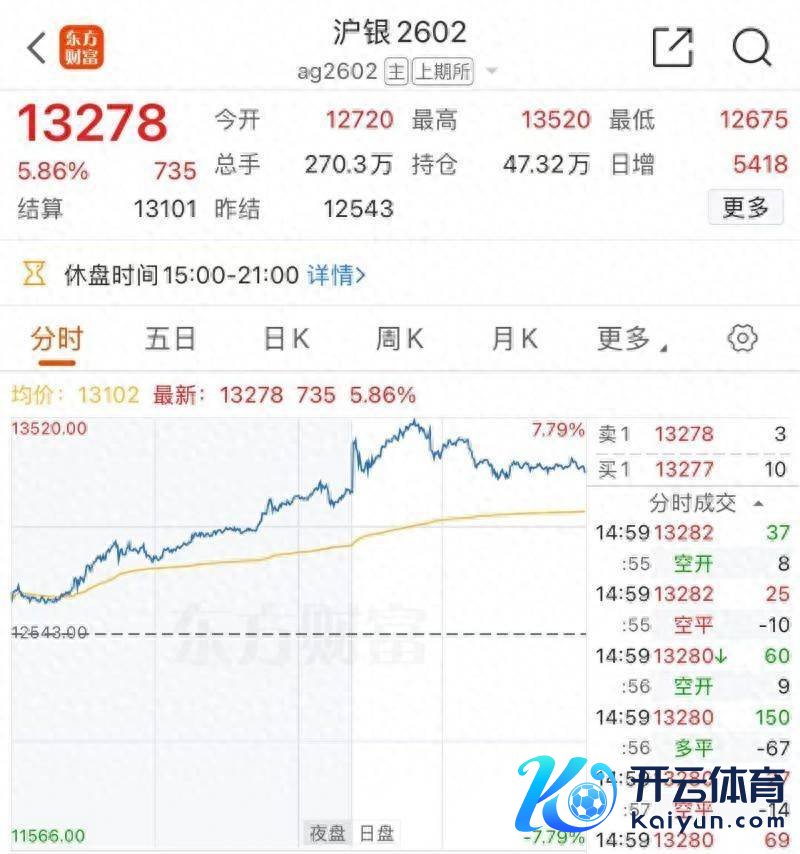This screenshot has height=854, width=800.
Task: Select the 日盘 session toggle
Action: (377, 831)
